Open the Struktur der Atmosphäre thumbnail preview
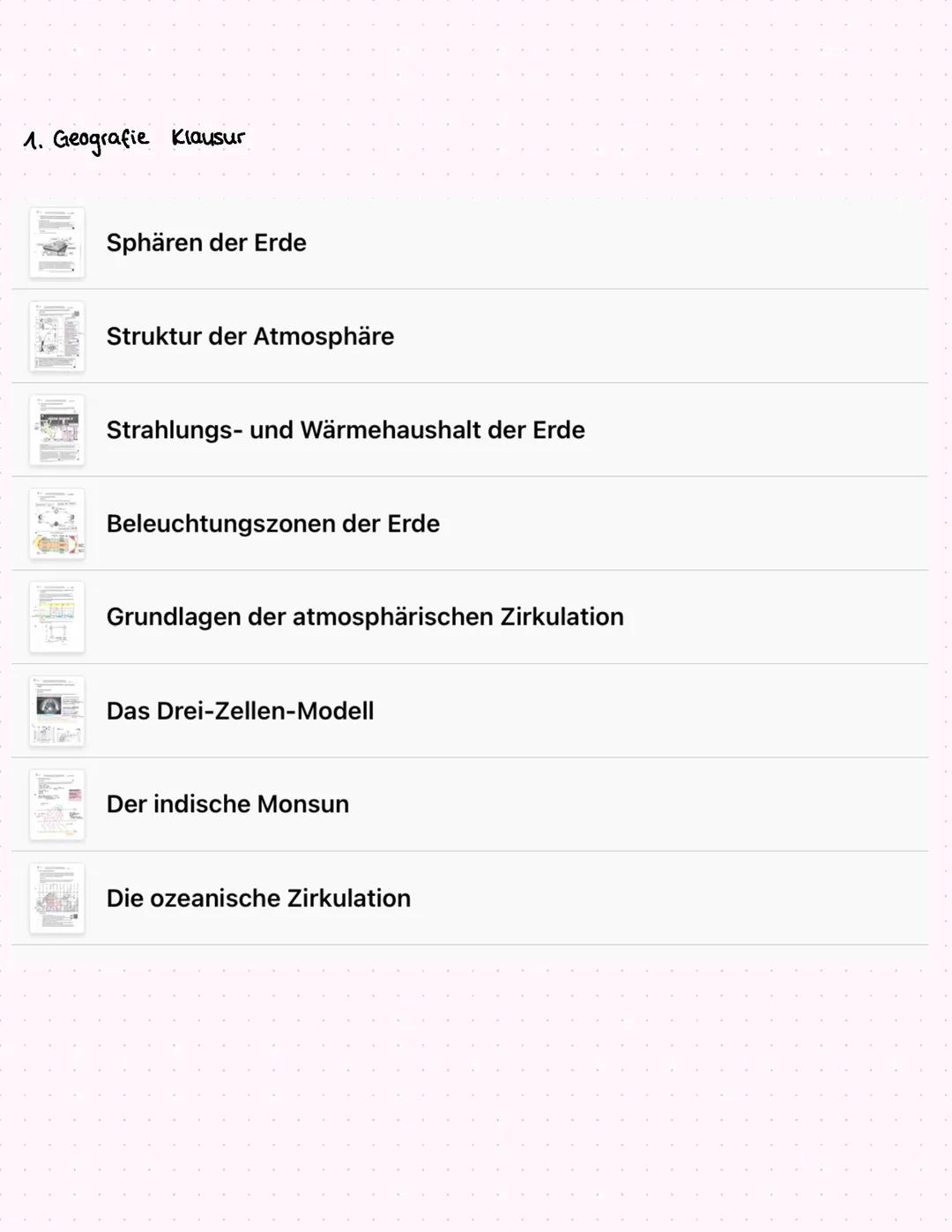952x1232 pixels. tap(56, 336)
